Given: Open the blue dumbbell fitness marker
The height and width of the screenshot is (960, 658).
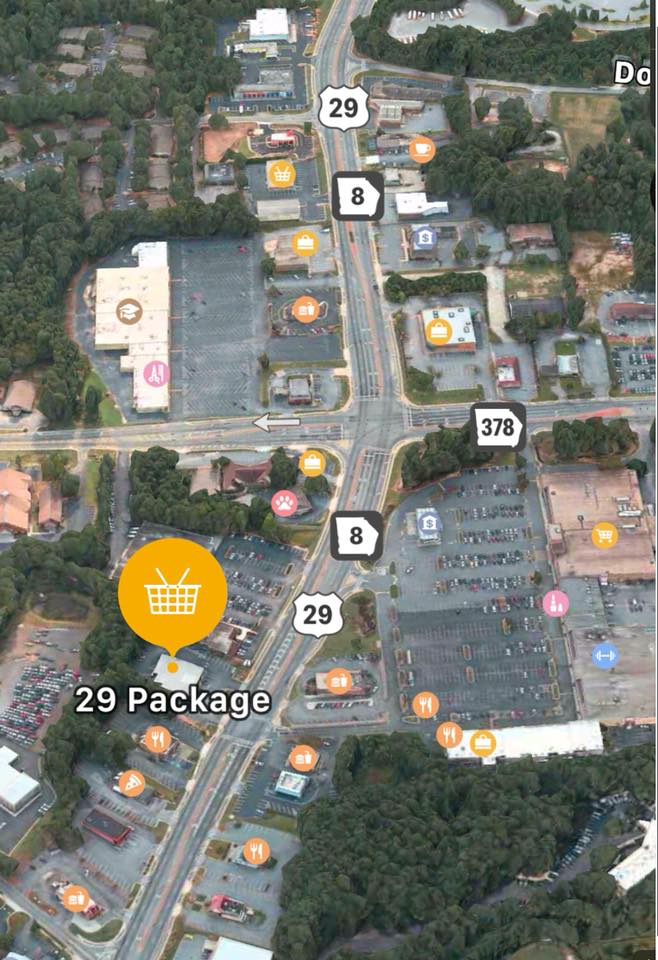Looking at the screenshot, I should pos(604,656).
